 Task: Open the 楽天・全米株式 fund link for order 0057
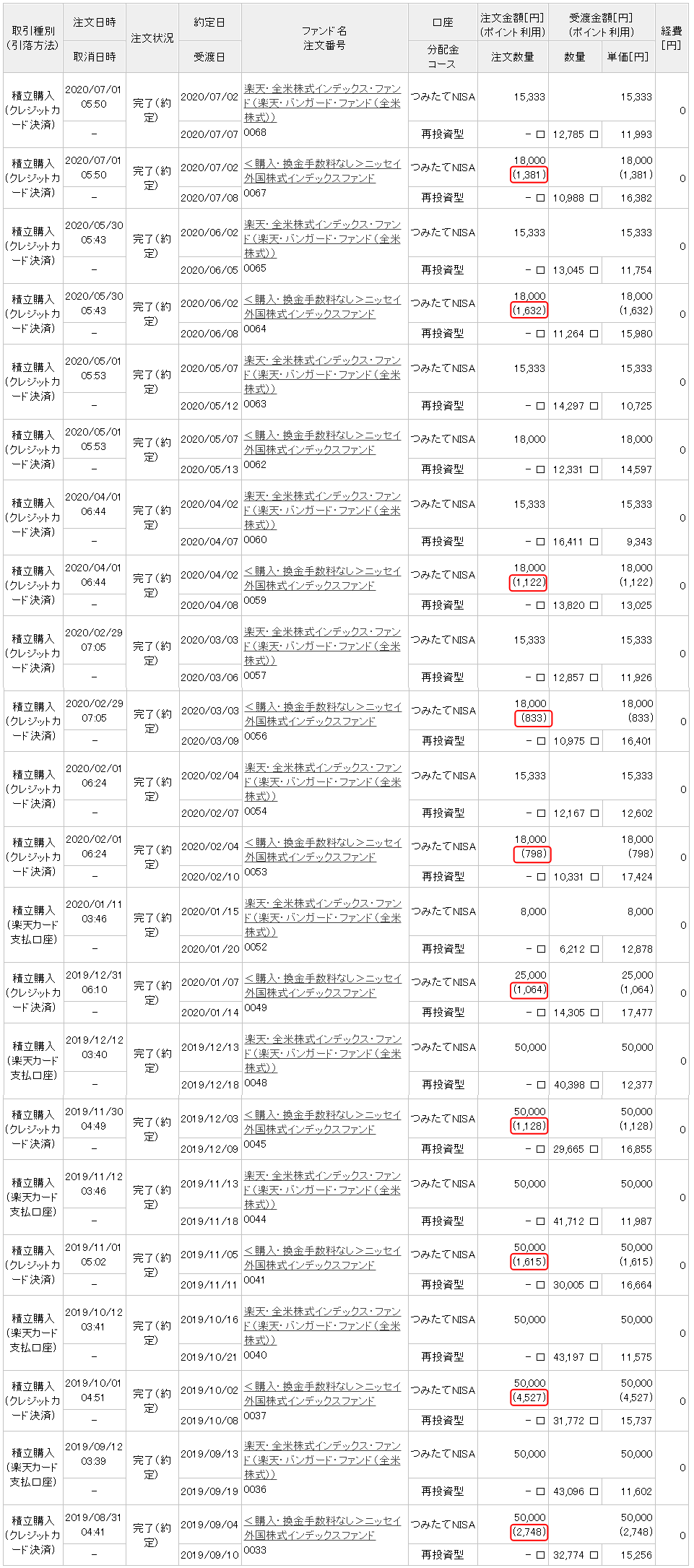(x=322, y=646)
